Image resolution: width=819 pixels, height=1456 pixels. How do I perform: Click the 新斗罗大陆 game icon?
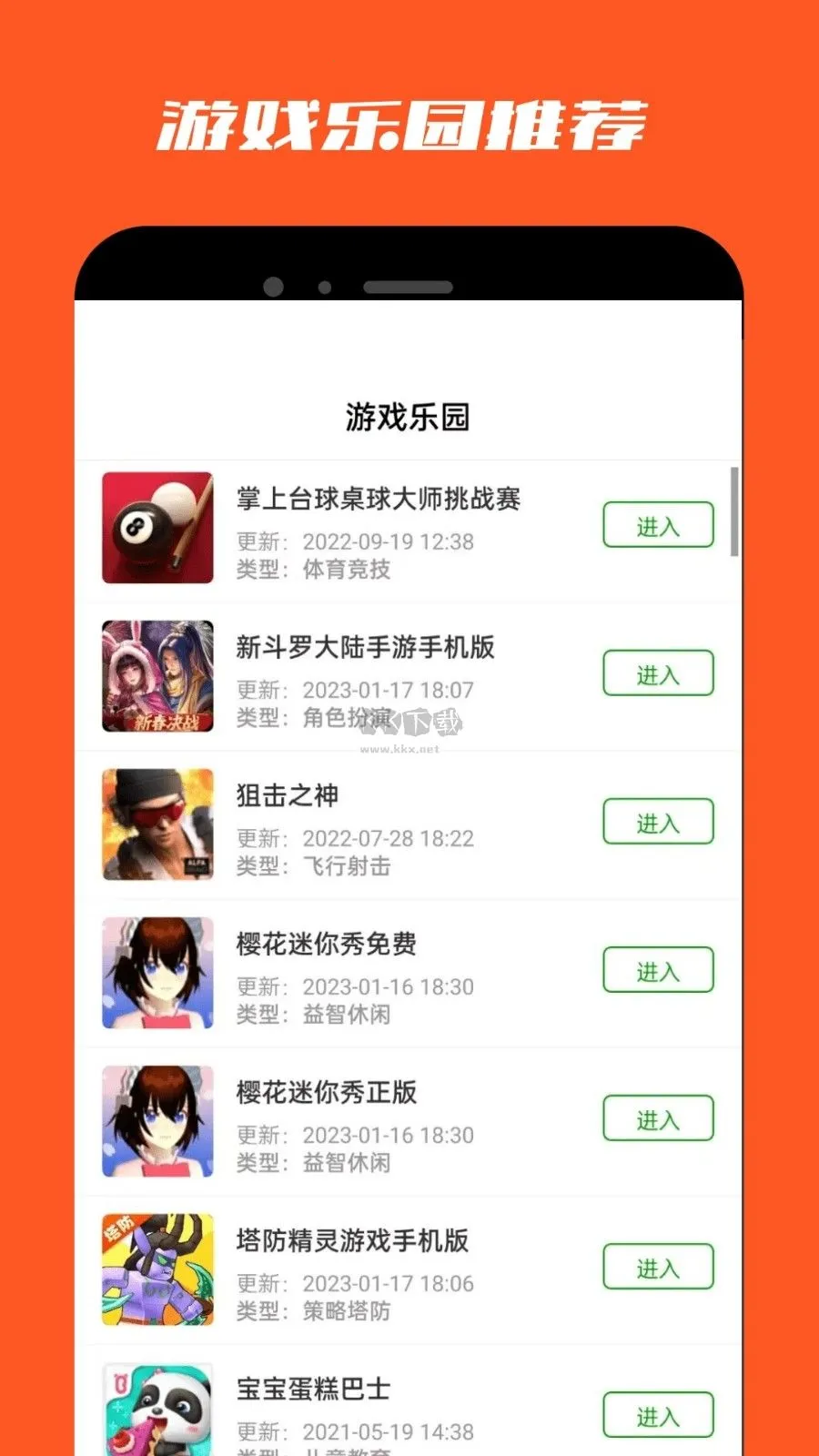[x=157, y=676]
